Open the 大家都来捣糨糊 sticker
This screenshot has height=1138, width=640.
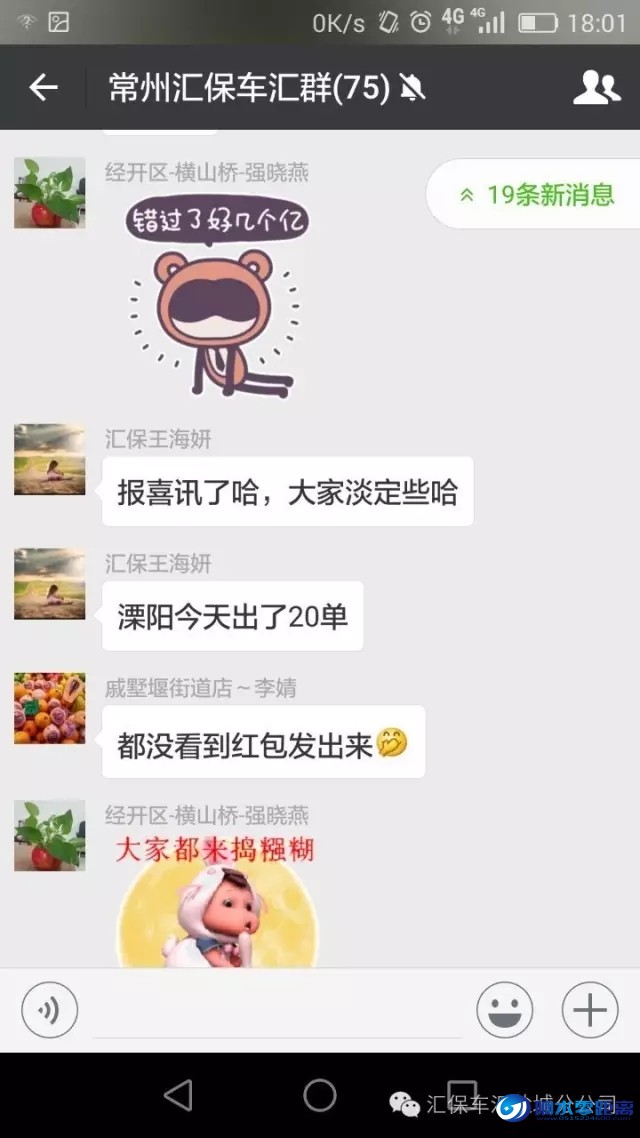pos(217,900)
